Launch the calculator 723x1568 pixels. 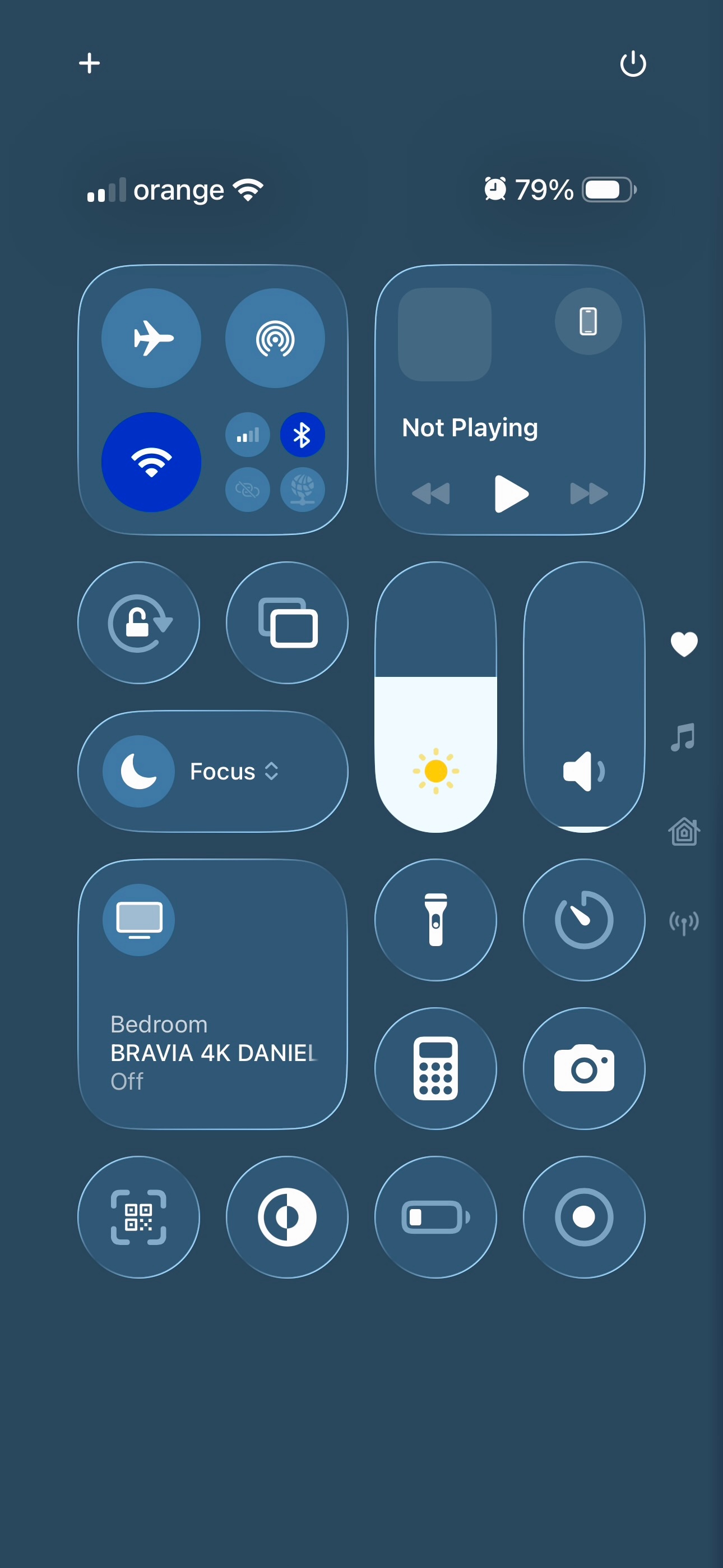(x=435, y=1068)
